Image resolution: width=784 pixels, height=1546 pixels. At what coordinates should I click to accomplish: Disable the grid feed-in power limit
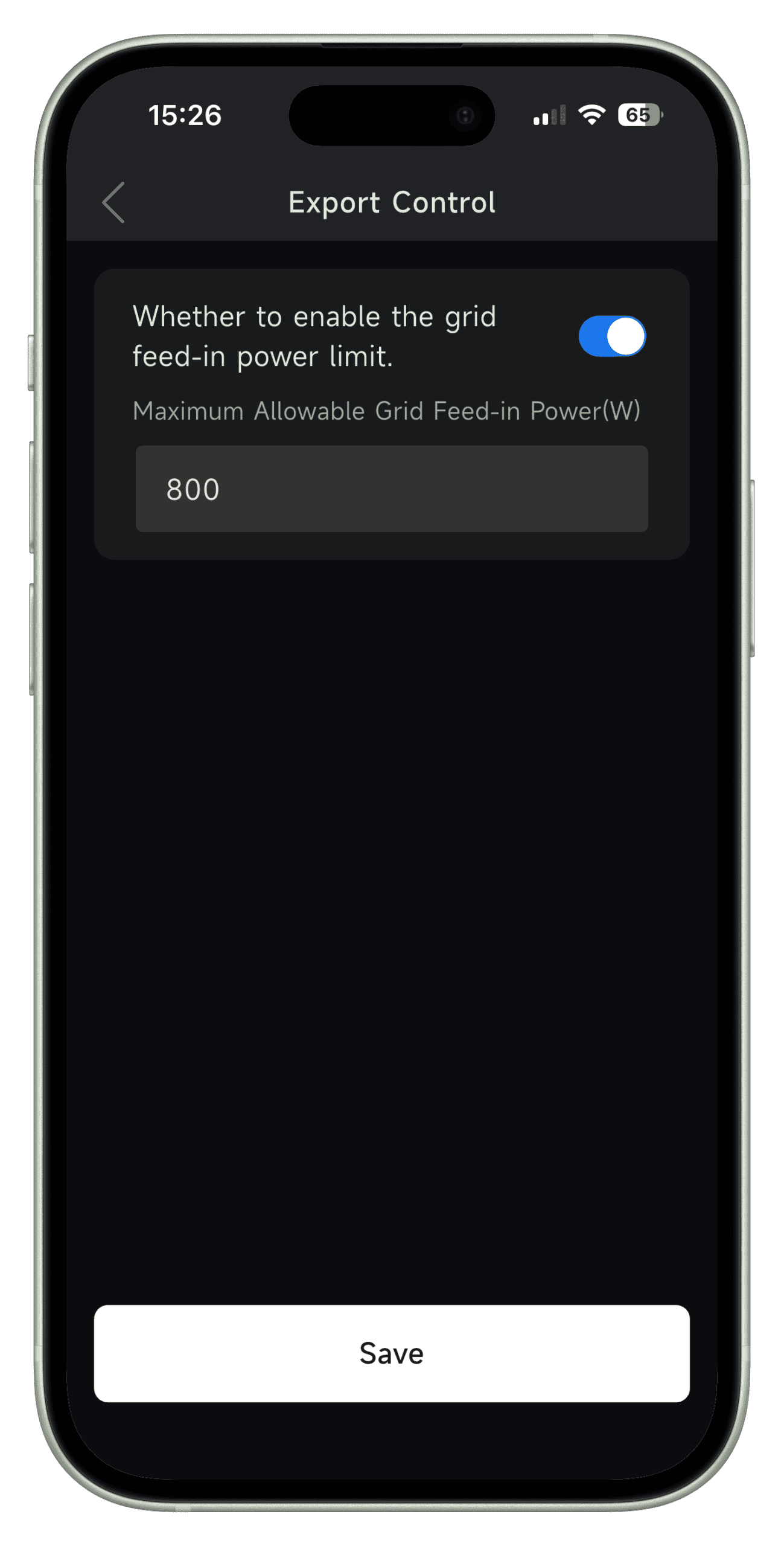point(611,336)
